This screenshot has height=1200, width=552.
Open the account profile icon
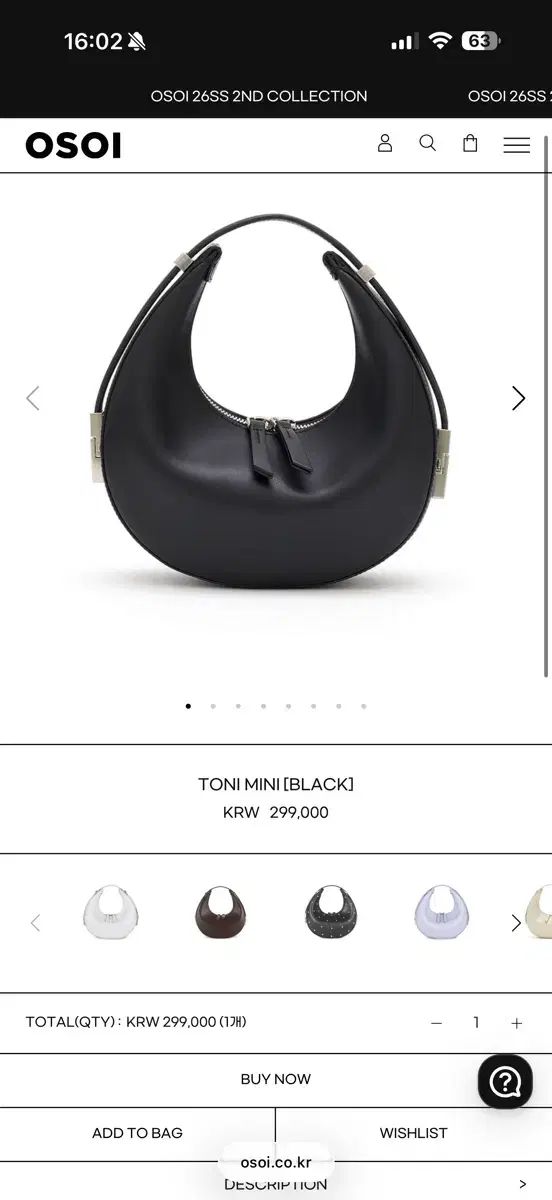pos(385,143)
